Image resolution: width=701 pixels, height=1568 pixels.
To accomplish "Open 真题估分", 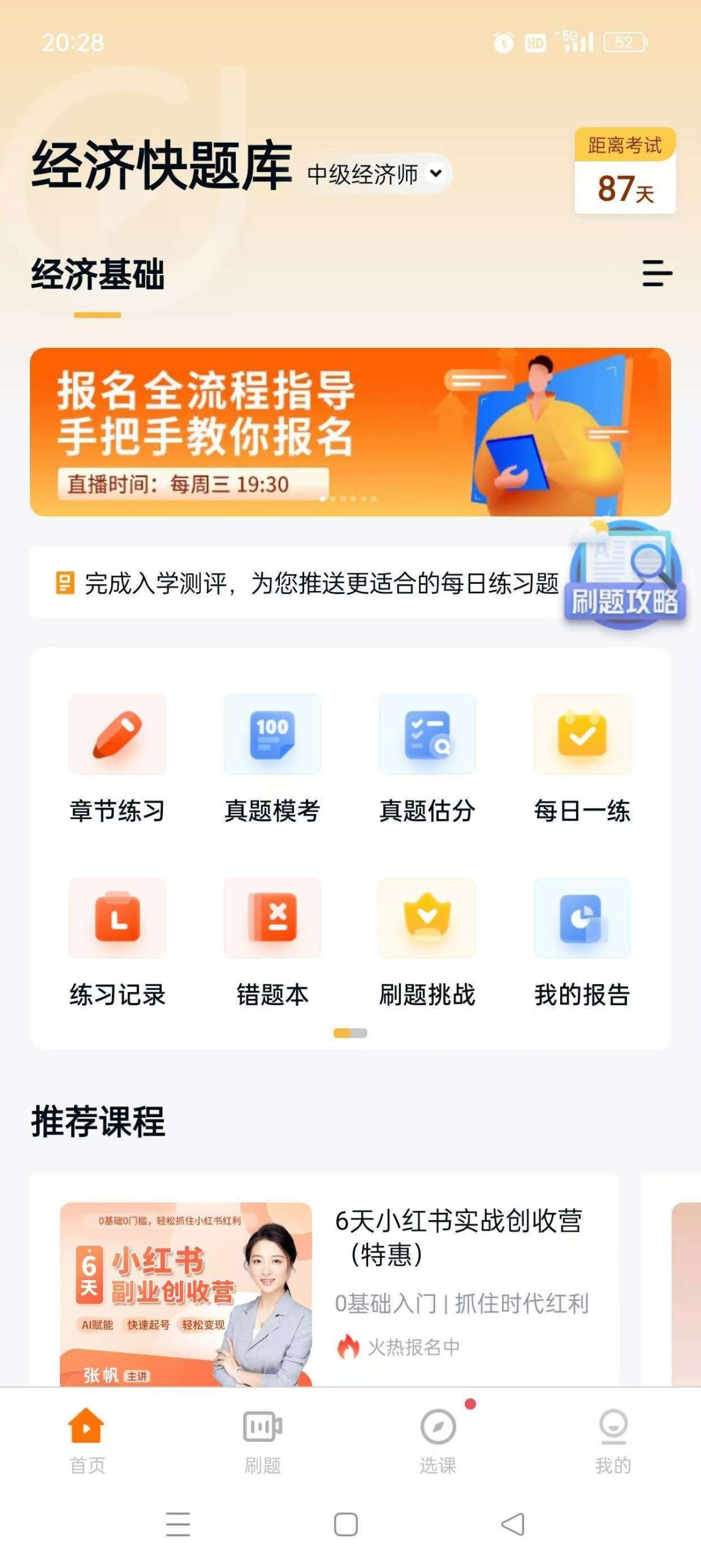I will click(x=427, y=759).
